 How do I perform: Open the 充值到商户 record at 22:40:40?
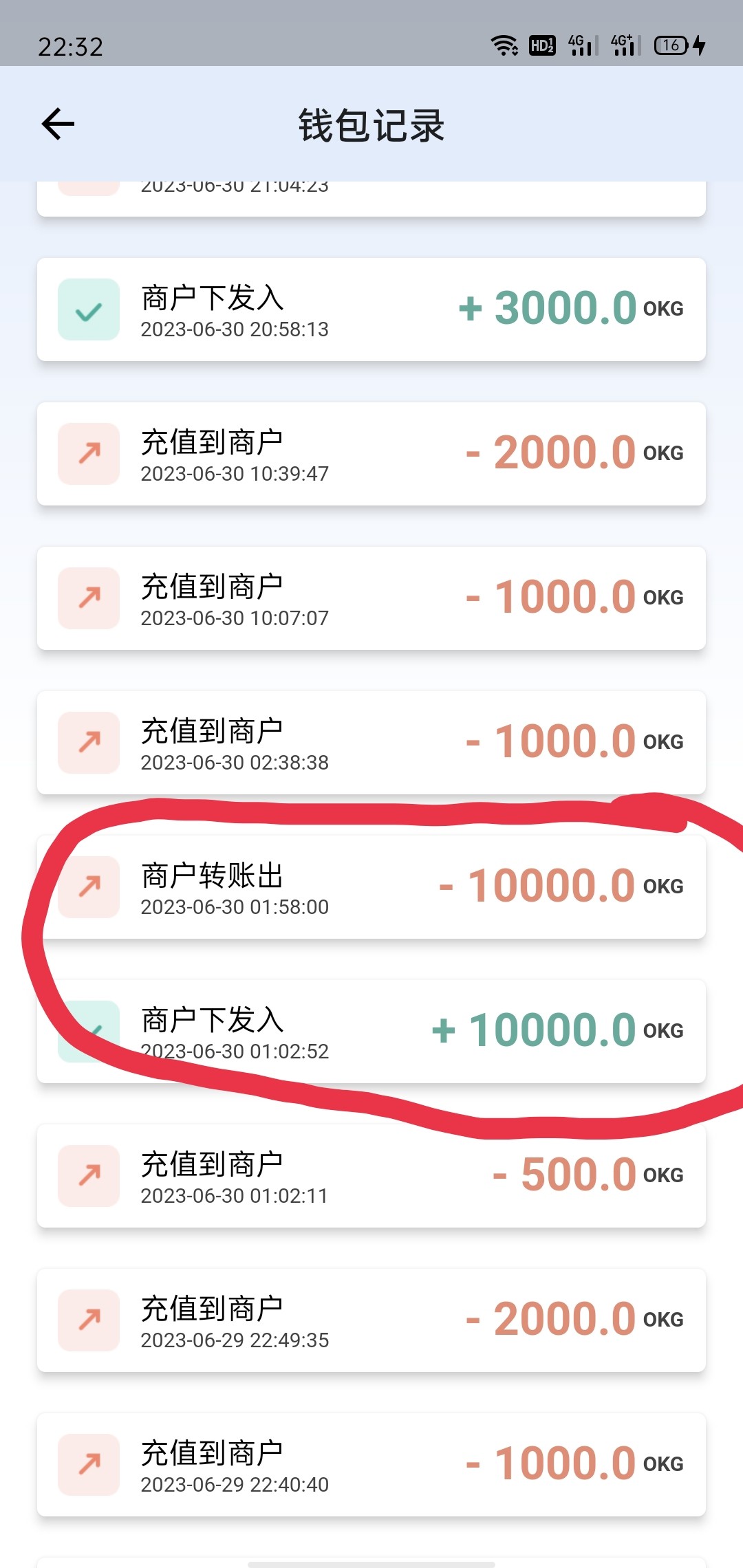371,1465
